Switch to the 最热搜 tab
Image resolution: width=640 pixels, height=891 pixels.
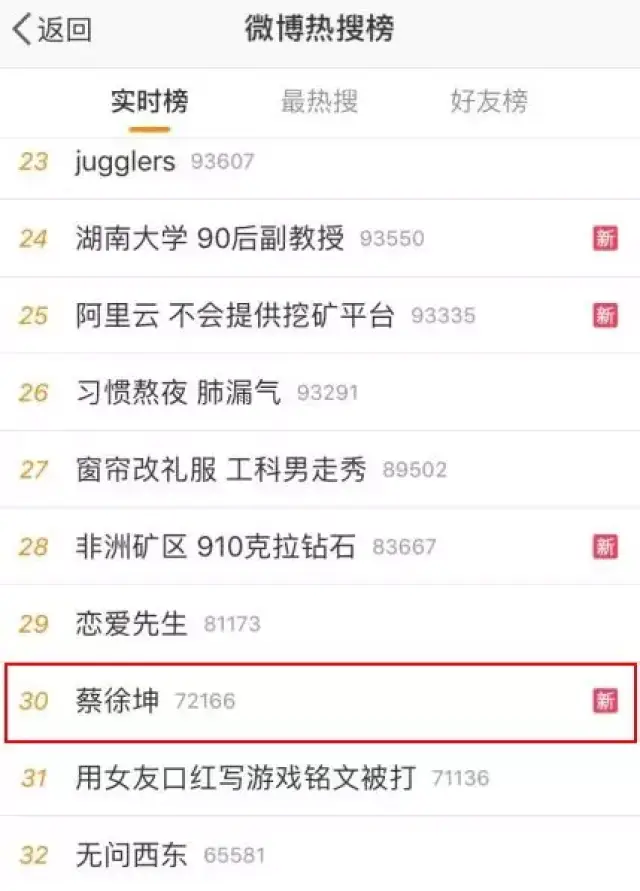(319, 102)
